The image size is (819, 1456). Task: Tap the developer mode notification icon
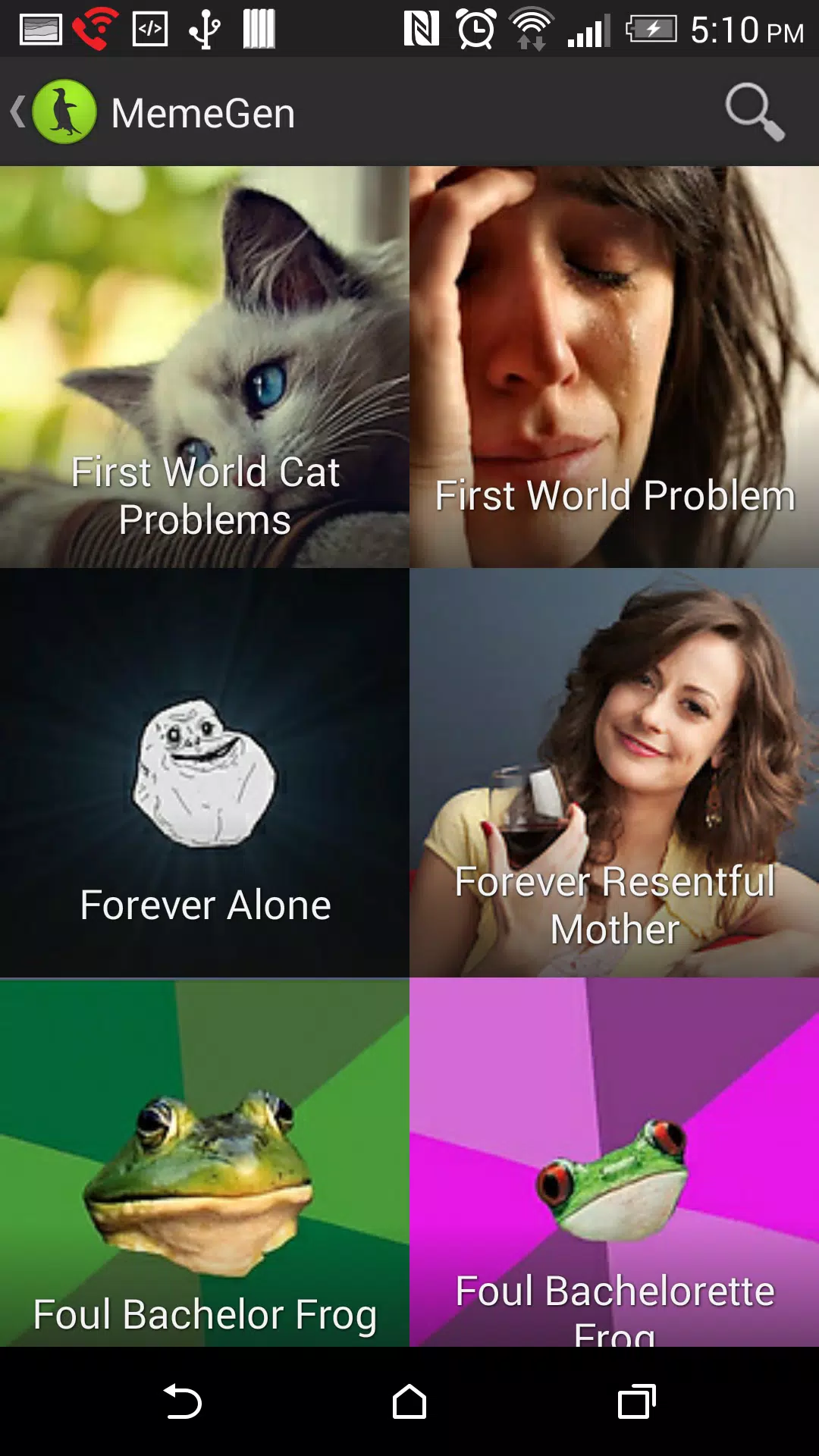(x=149, y=27)
